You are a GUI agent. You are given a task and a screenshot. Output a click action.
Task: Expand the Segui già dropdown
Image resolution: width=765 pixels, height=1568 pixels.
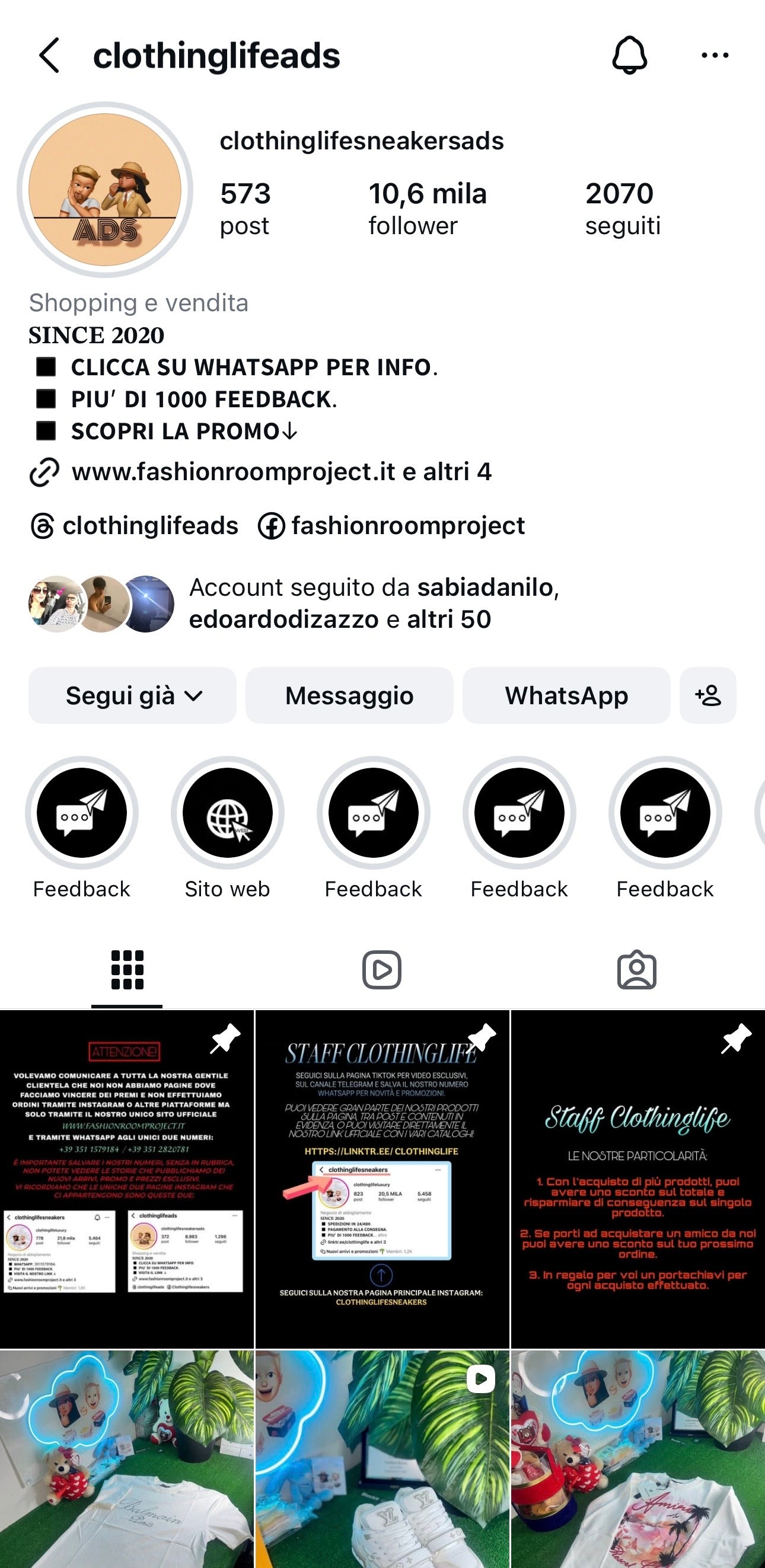(132, 696)
